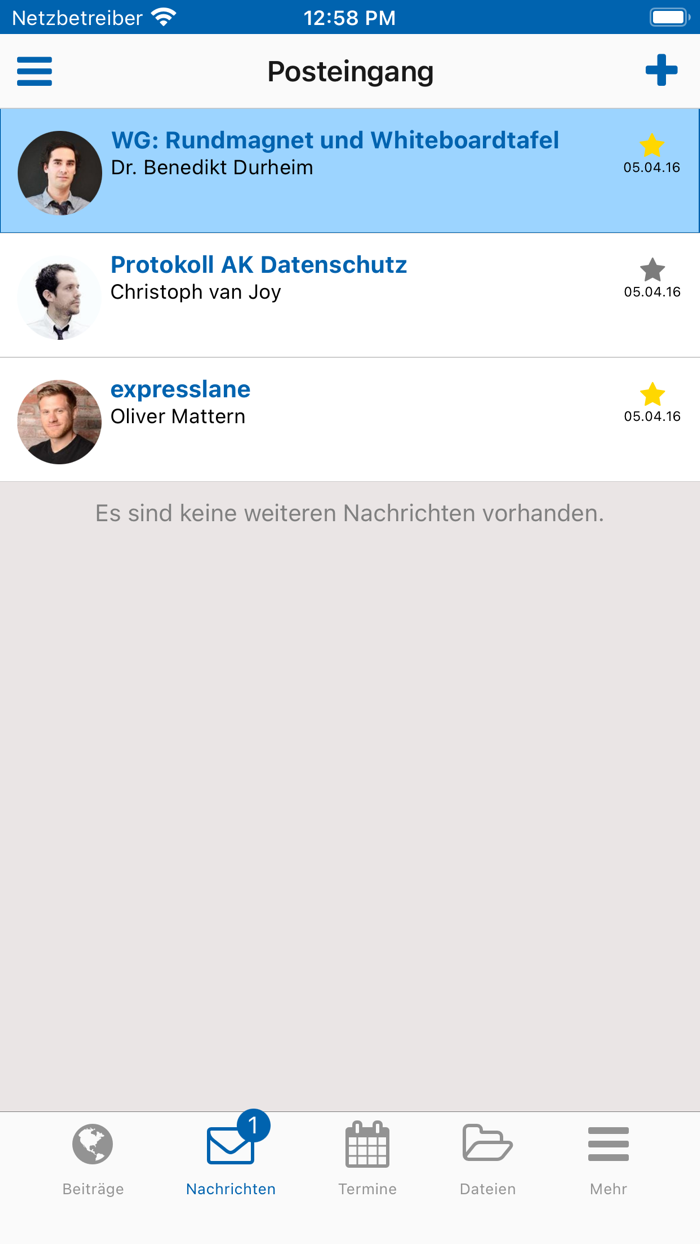Show the Mehr tab

[608, 1160]
